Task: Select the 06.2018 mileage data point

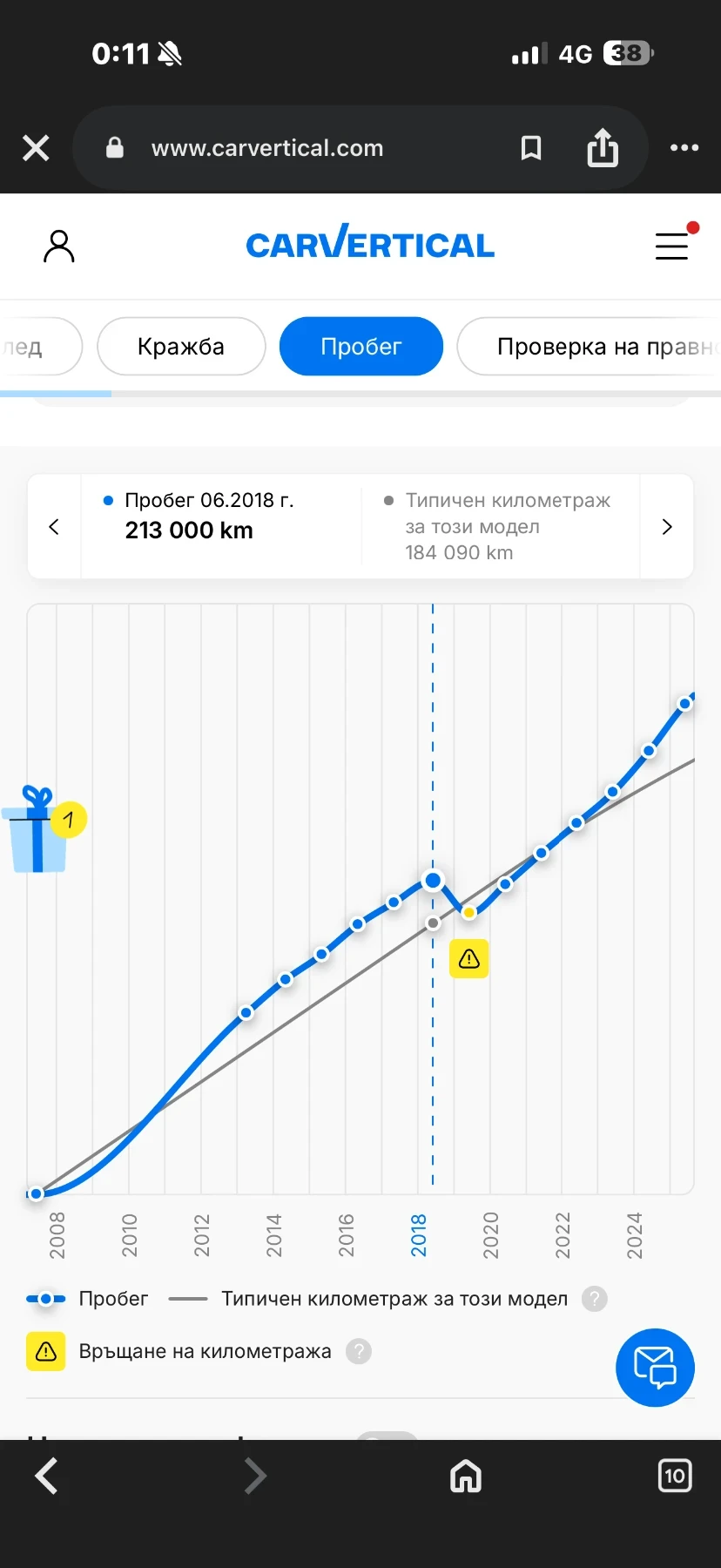Action: pyautogui.click(x=433, y=881)
